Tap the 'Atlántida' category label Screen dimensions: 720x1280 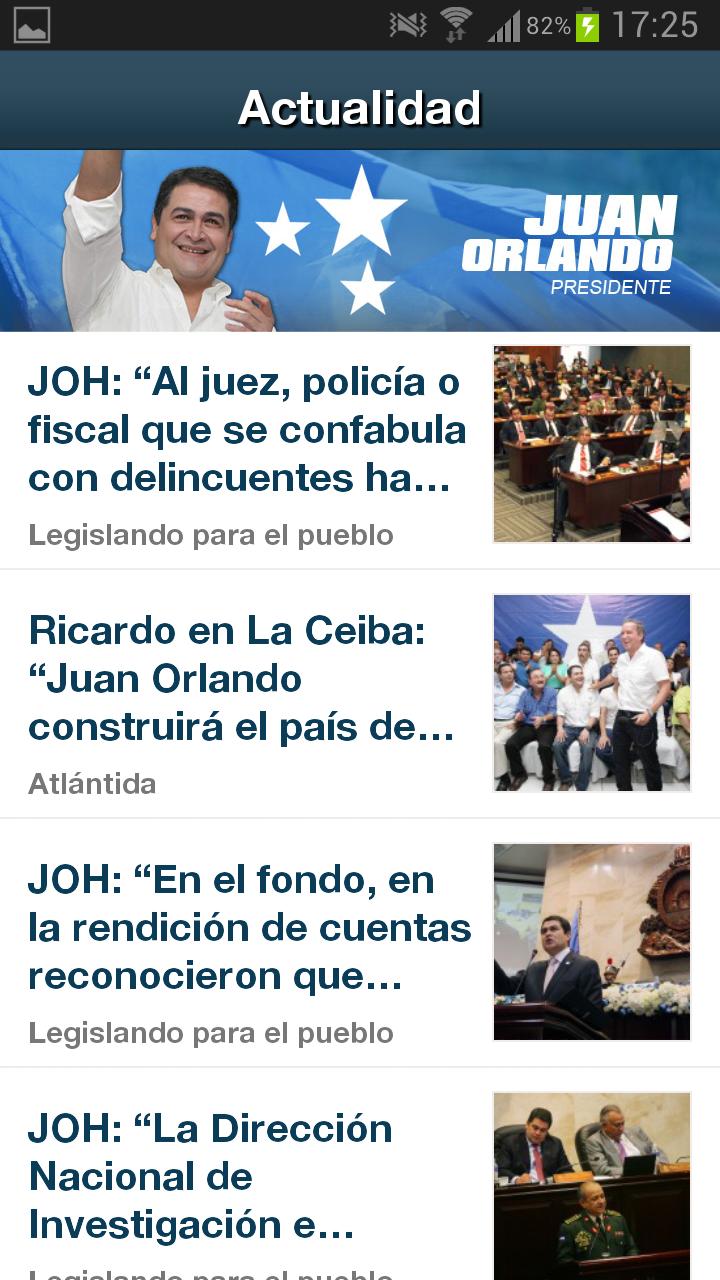coord(92,784)
